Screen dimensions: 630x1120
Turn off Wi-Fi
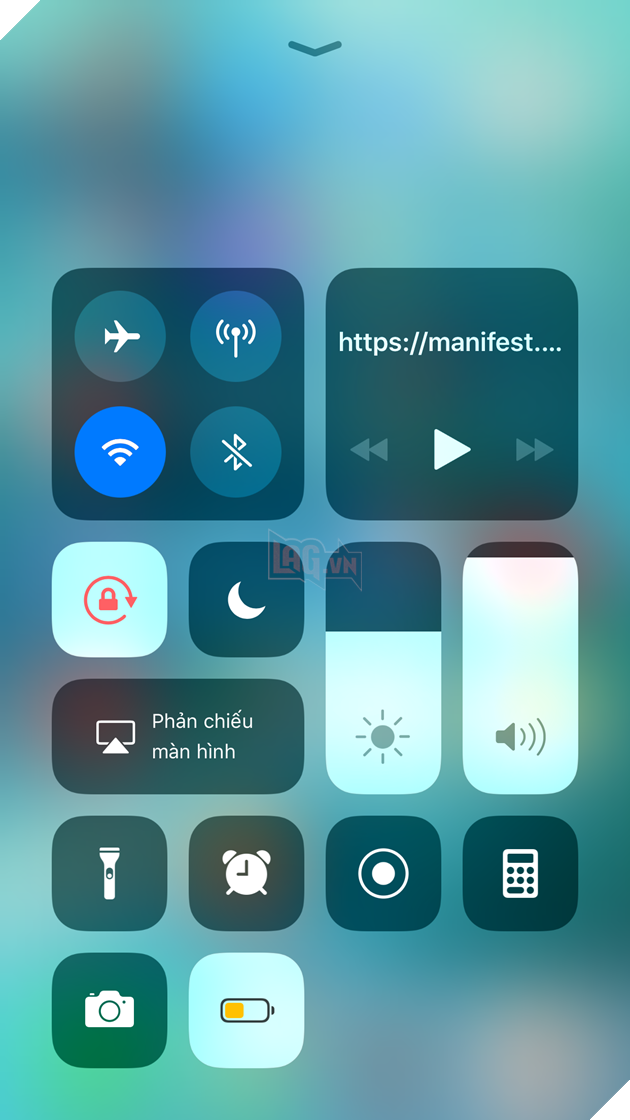tap(120, 452)
